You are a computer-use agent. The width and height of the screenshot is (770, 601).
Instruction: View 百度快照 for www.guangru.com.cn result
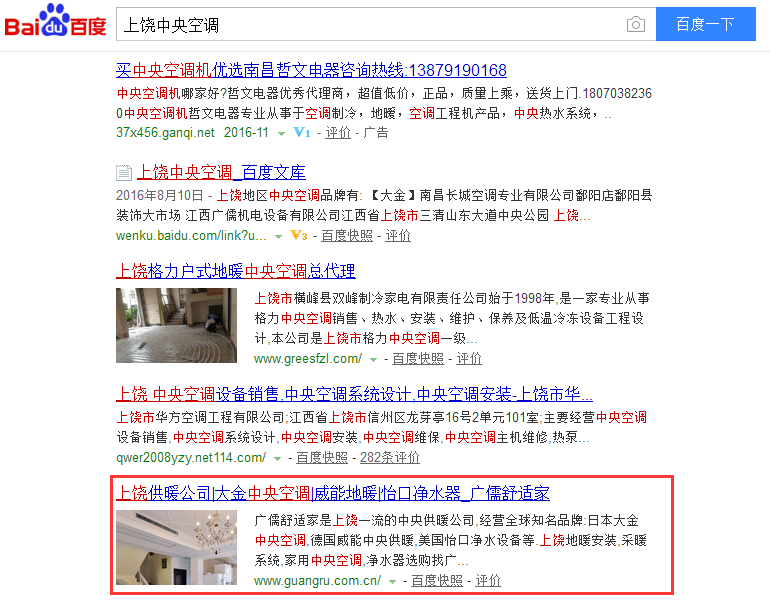[x=437, y=580]
